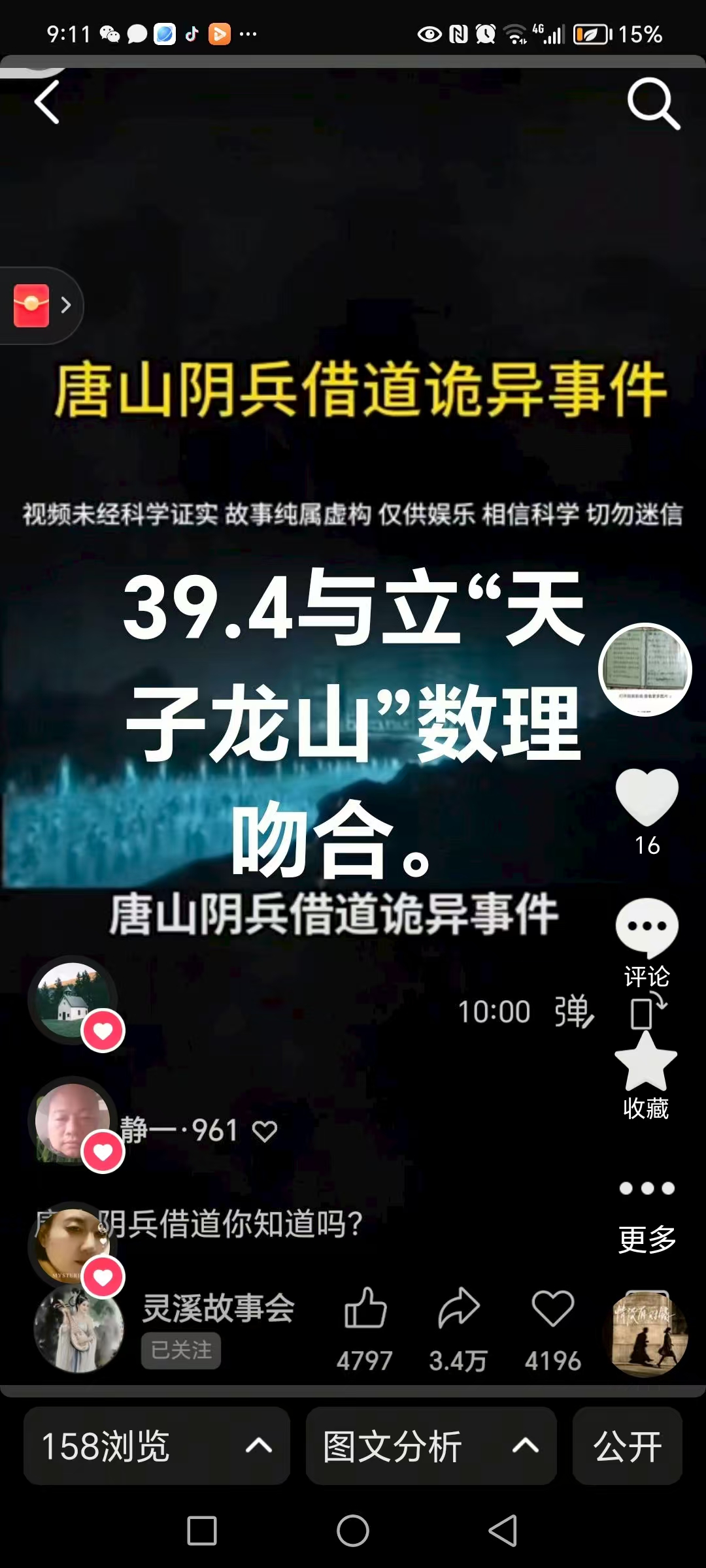This screenshot has height=1568, width=706.
Task: Tap the system home circle button
Action: (353, 1531)
